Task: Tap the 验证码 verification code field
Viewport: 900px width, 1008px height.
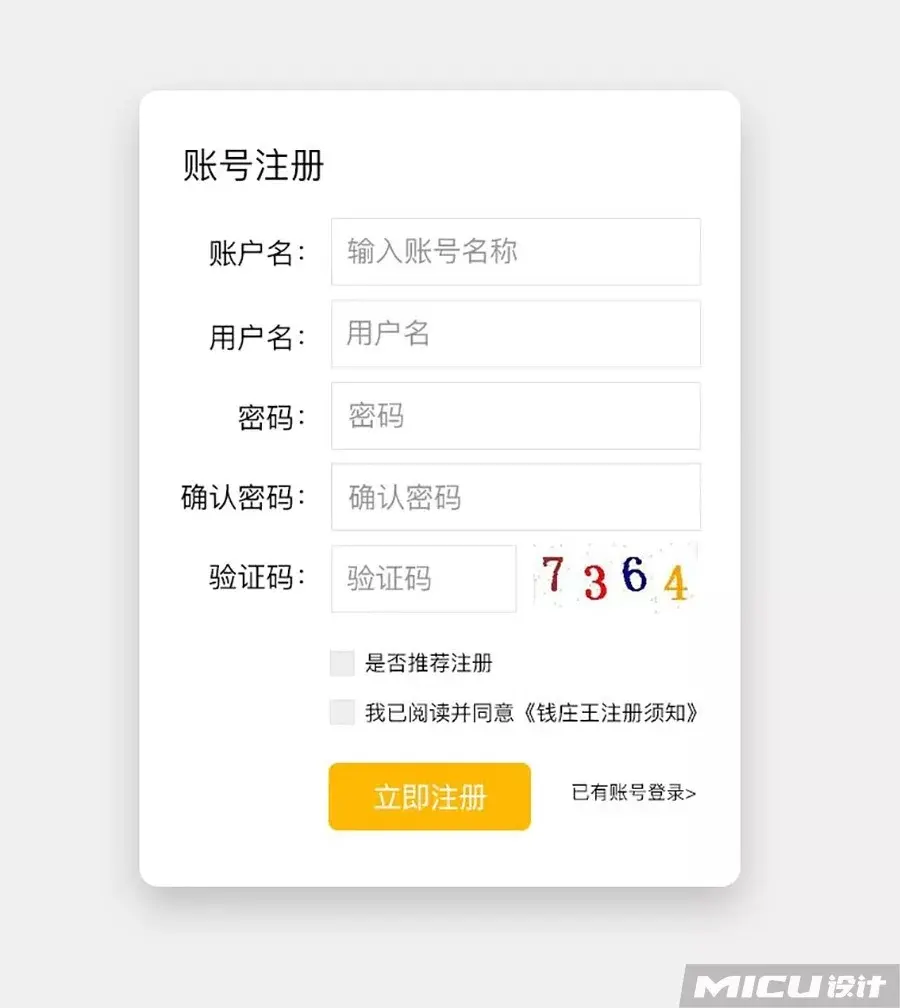Action: pos(423,579)
